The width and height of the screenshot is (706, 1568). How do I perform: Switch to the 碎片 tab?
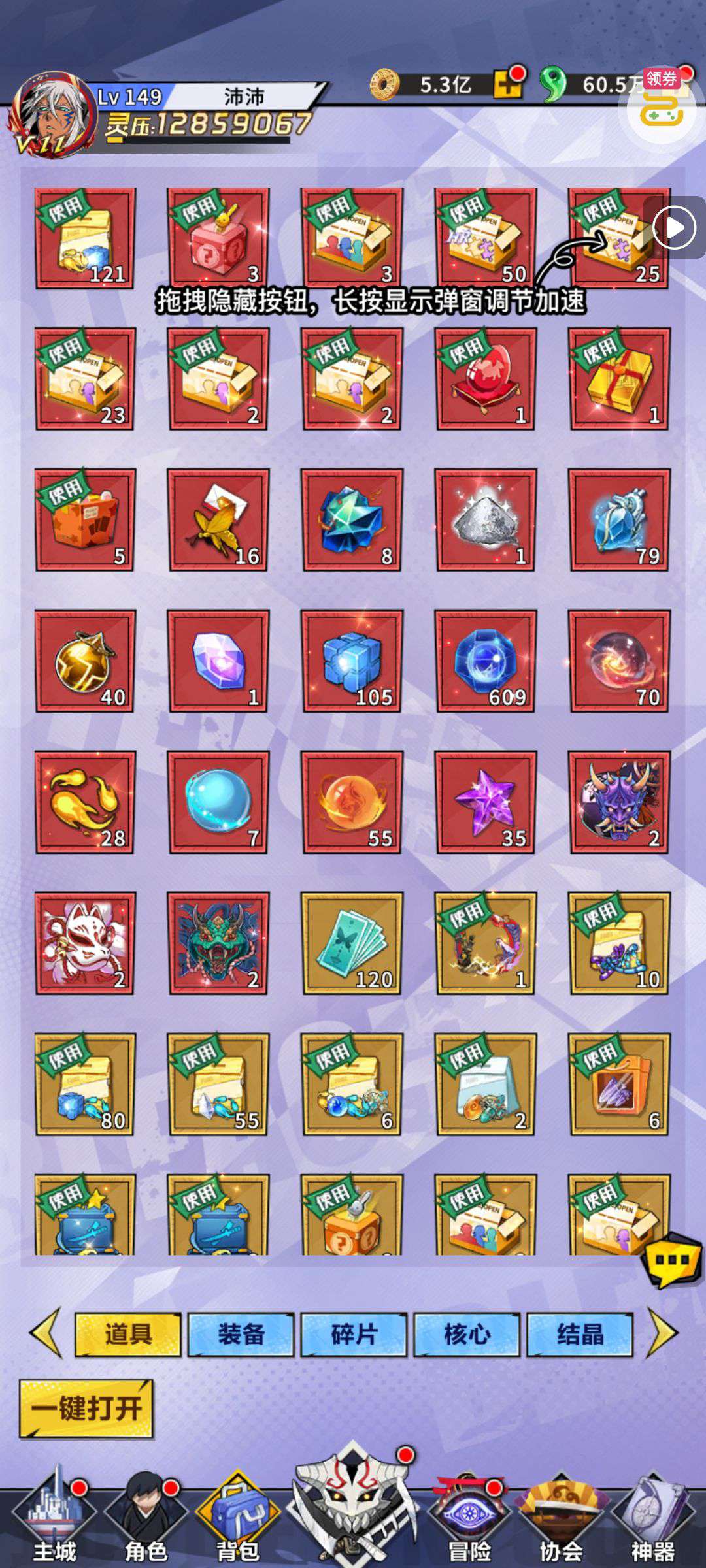[x=354, y=1334]
